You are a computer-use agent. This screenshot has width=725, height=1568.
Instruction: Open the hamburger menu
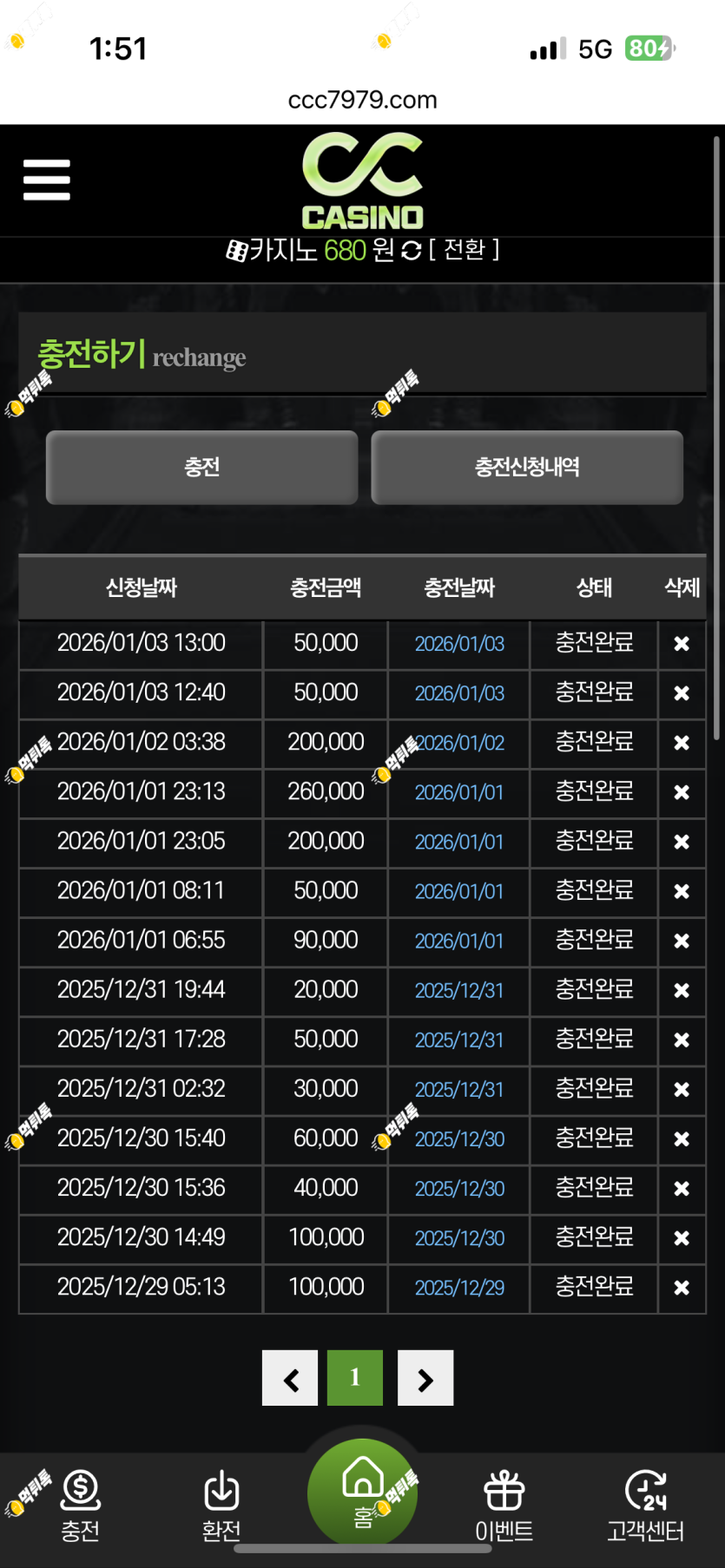pos(47,180)
